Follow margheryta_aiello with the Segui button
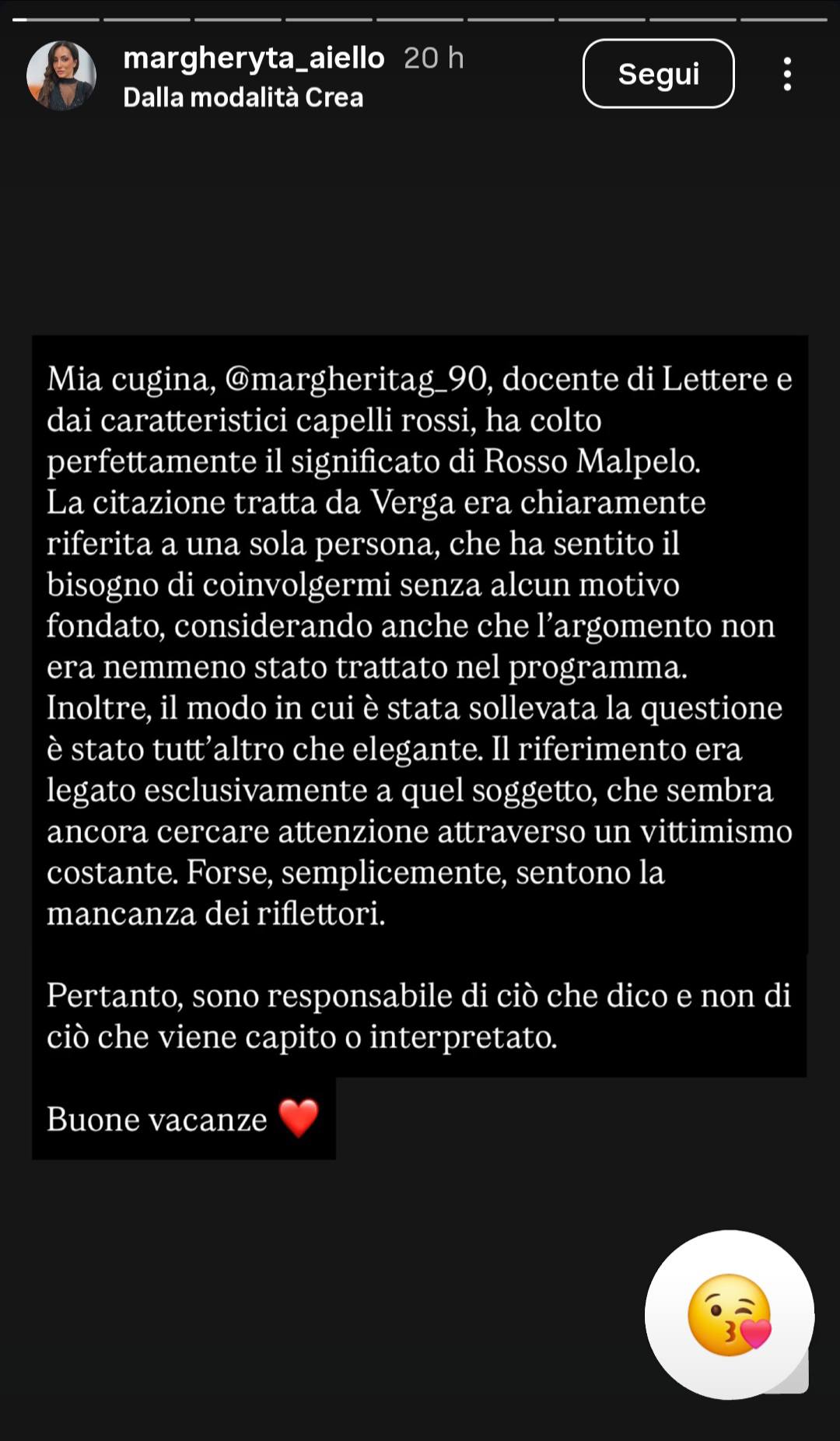The width and height of the screenshot is (840, 1441). [658, 74]
